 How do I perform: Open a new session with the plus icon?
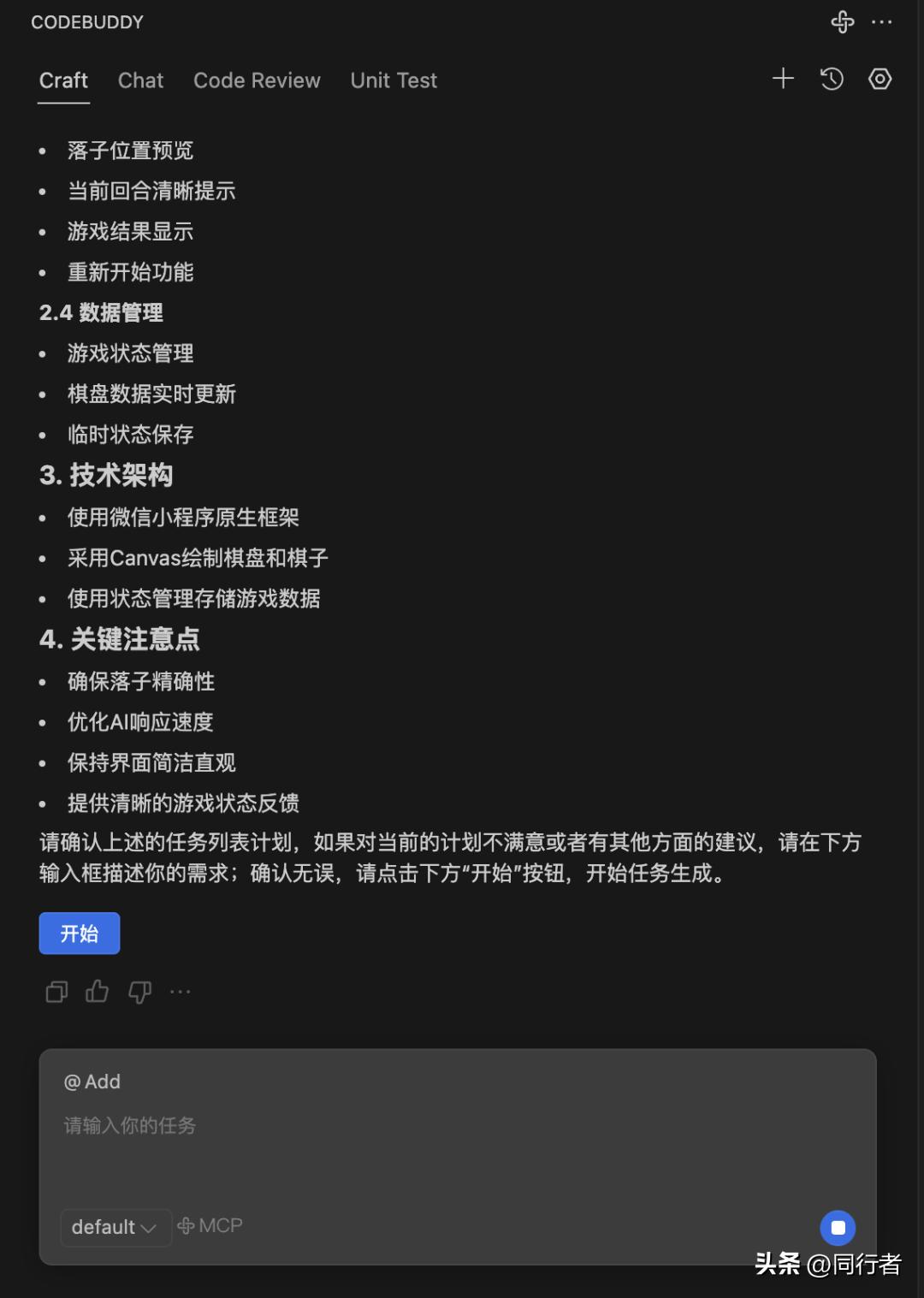pos(782,78)
